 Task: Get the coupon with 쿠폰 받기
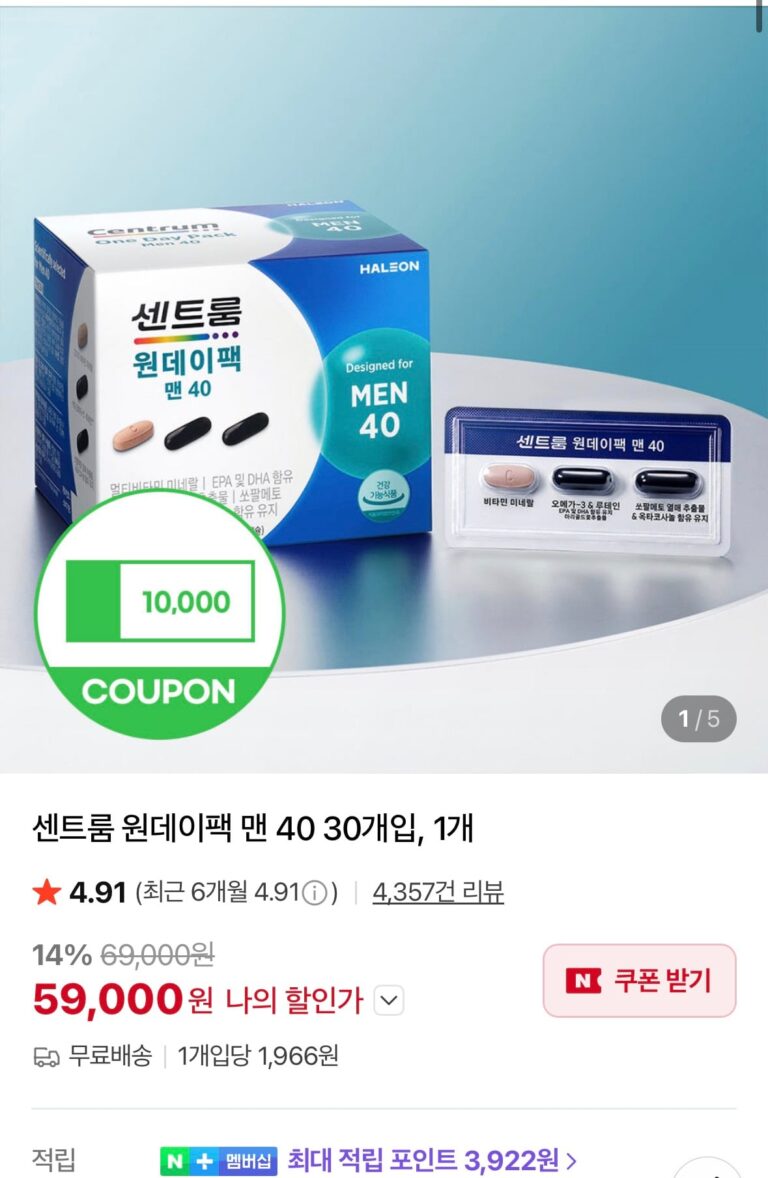coord(639,980)
